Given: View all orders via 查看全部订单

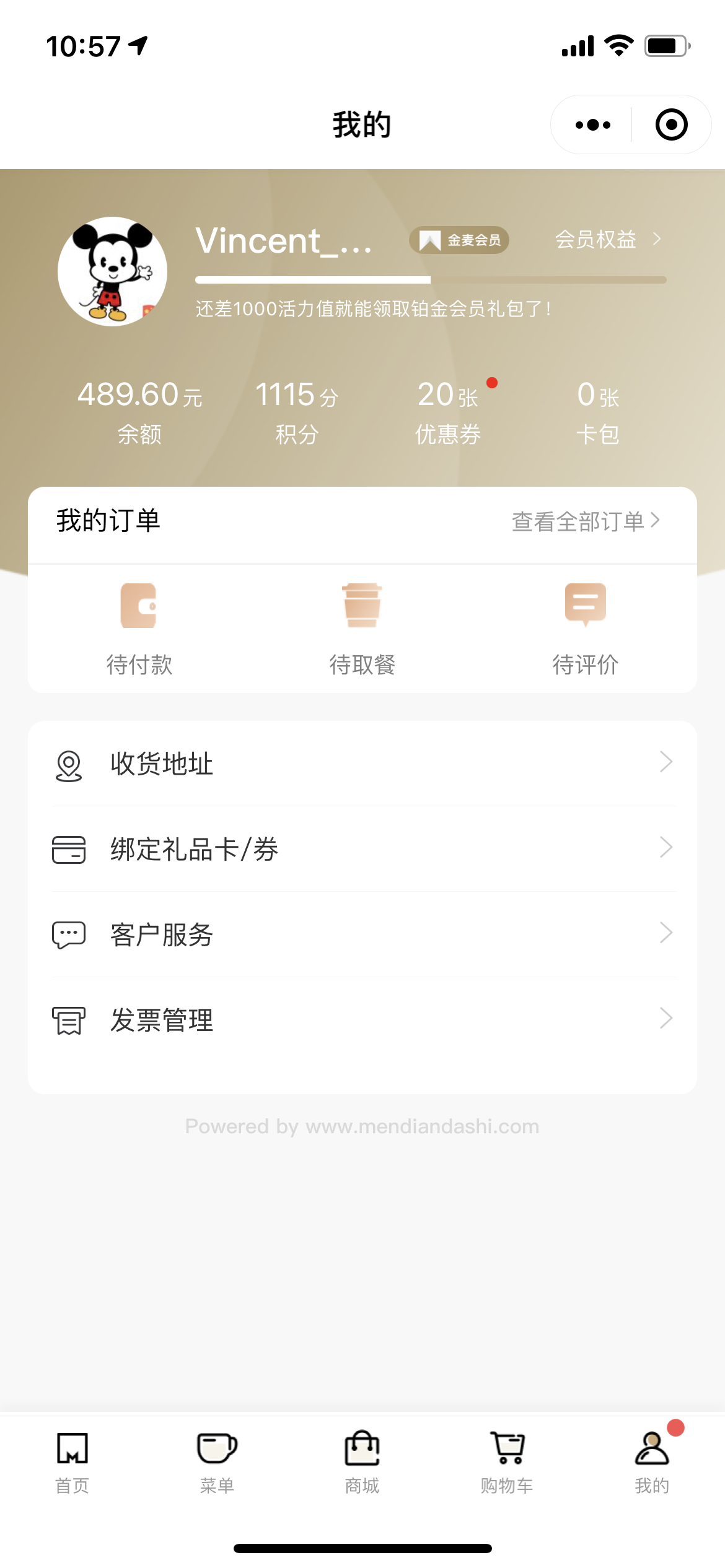Looking at the screenshot, I should click(585, 521).
